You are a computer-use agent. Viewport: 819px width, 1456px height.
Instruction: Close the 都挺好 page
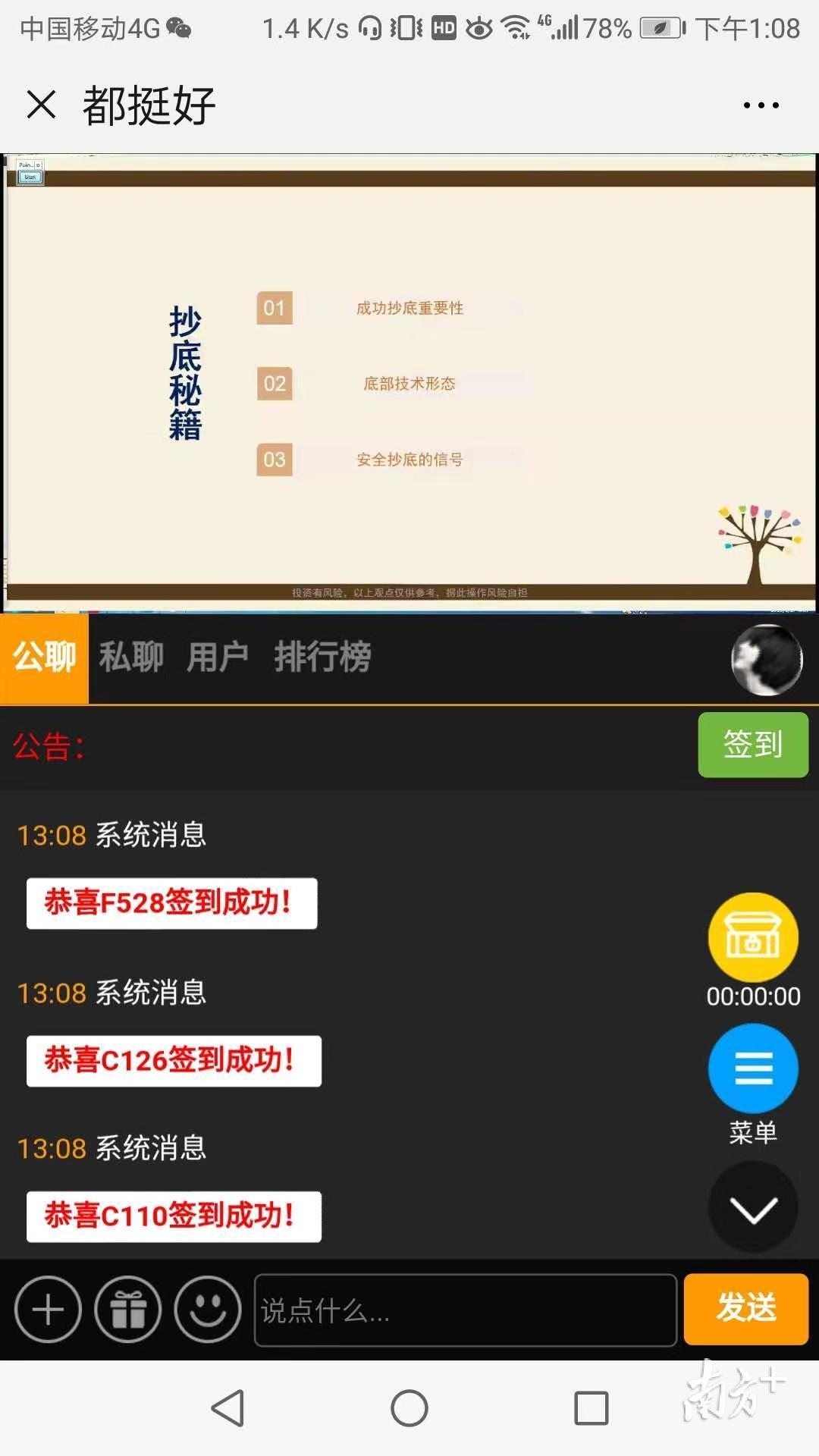(41, 105)
